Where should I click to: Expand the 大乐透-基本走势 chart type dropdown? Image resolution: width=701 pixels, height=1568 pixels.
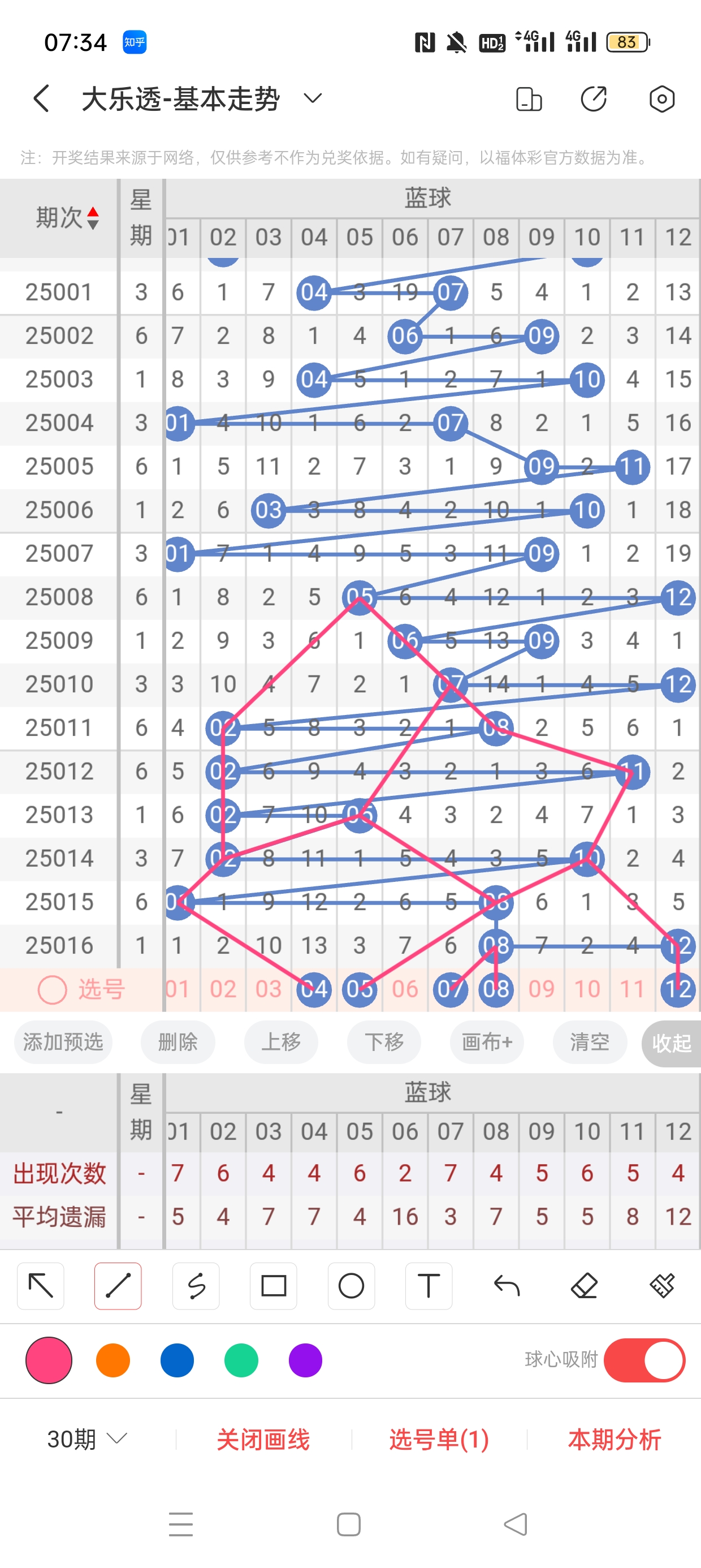(x=312, y=98)
